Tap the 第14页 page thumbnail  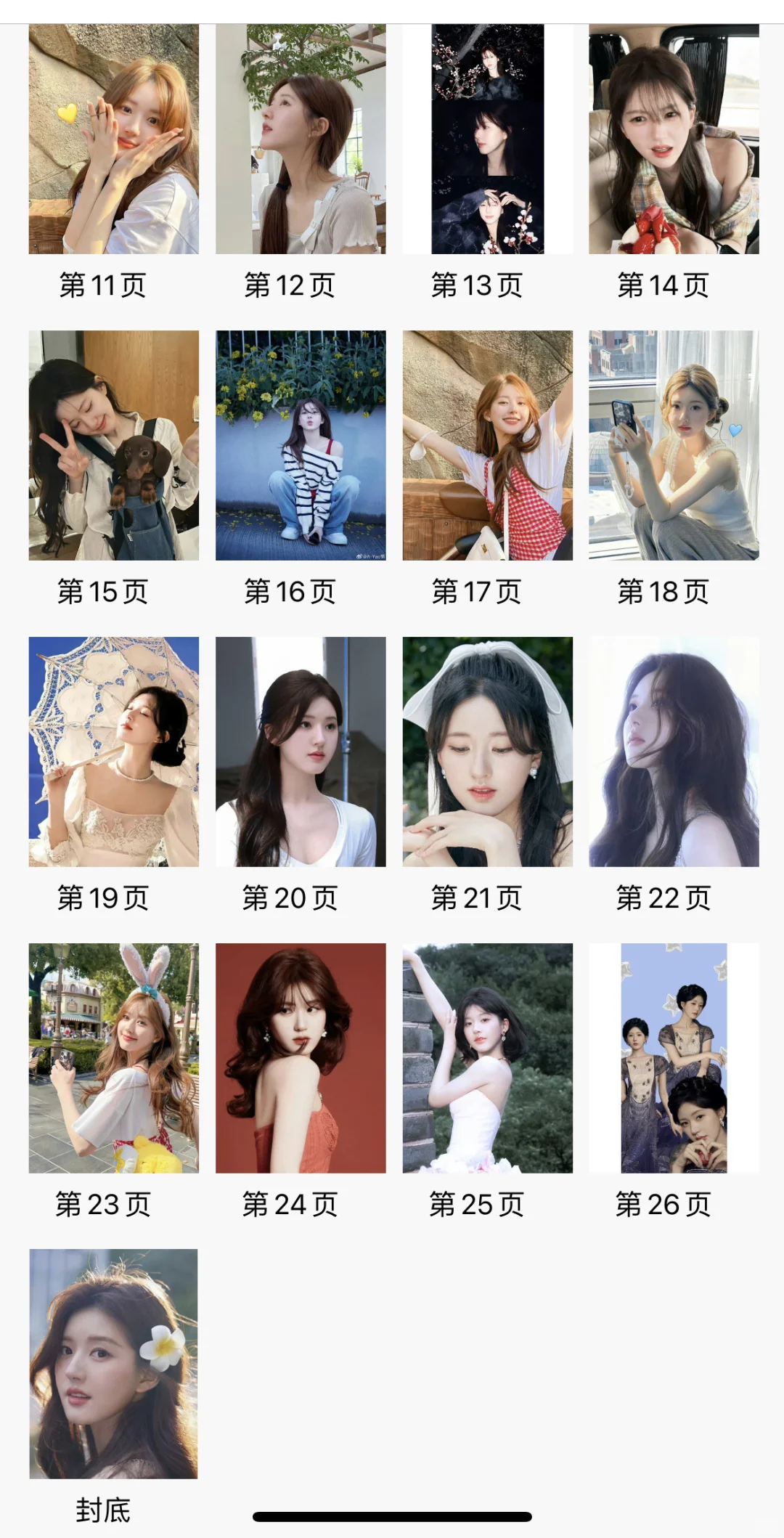[674, 139]
